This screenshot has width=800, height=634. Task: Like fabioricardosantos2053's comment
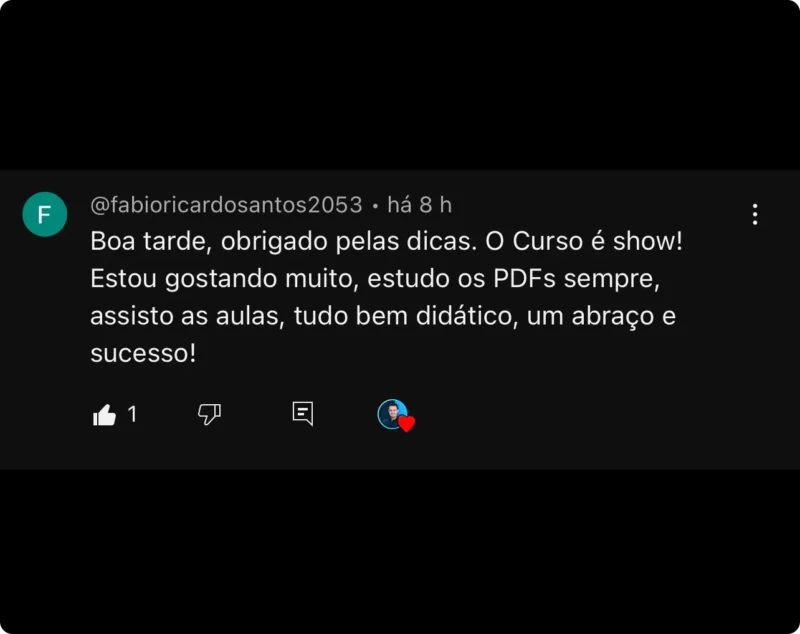[x=105, y=414]
